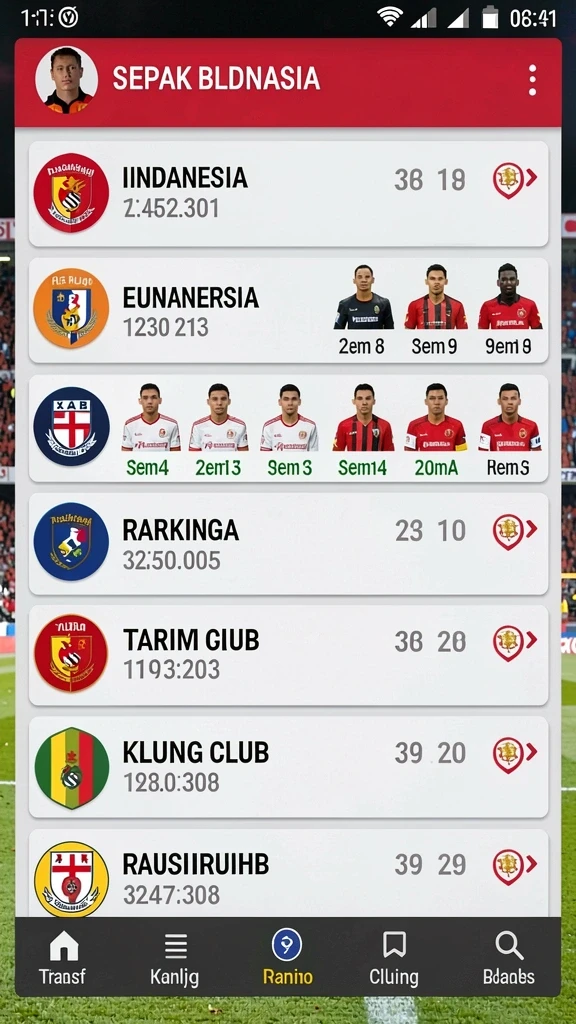Select the player labeled 20mA
Image resolution: width=576 pixels, height=1024 pixels.
click(436, 430)
